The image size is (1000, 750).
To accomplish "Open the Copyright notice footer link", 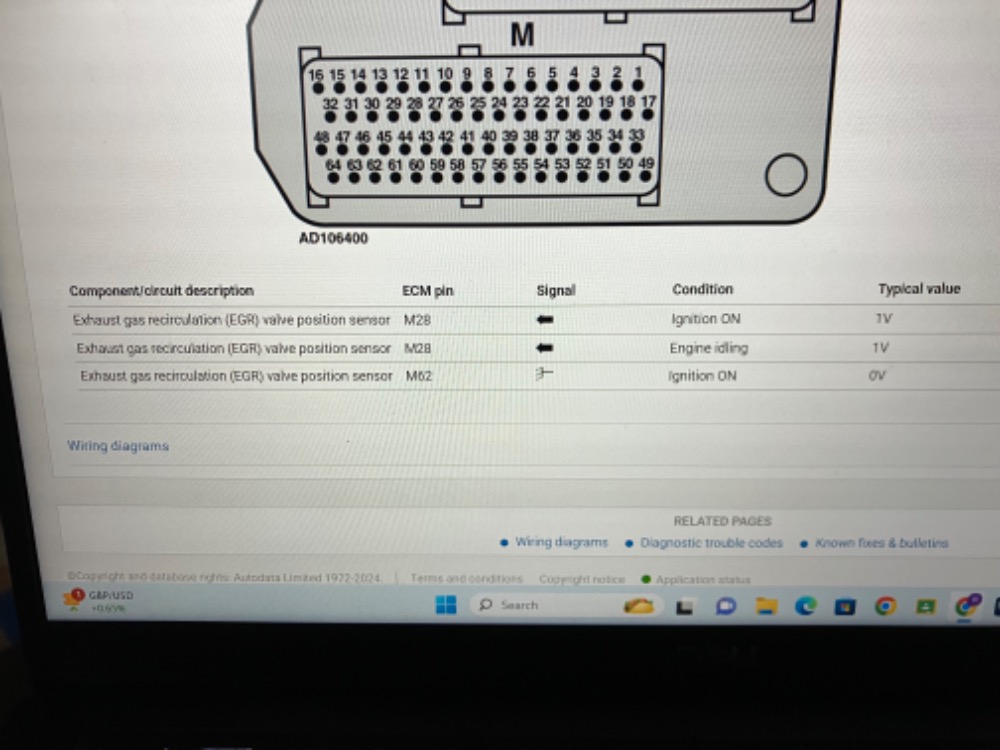I will pyautogui.click(x=582, y=579).
